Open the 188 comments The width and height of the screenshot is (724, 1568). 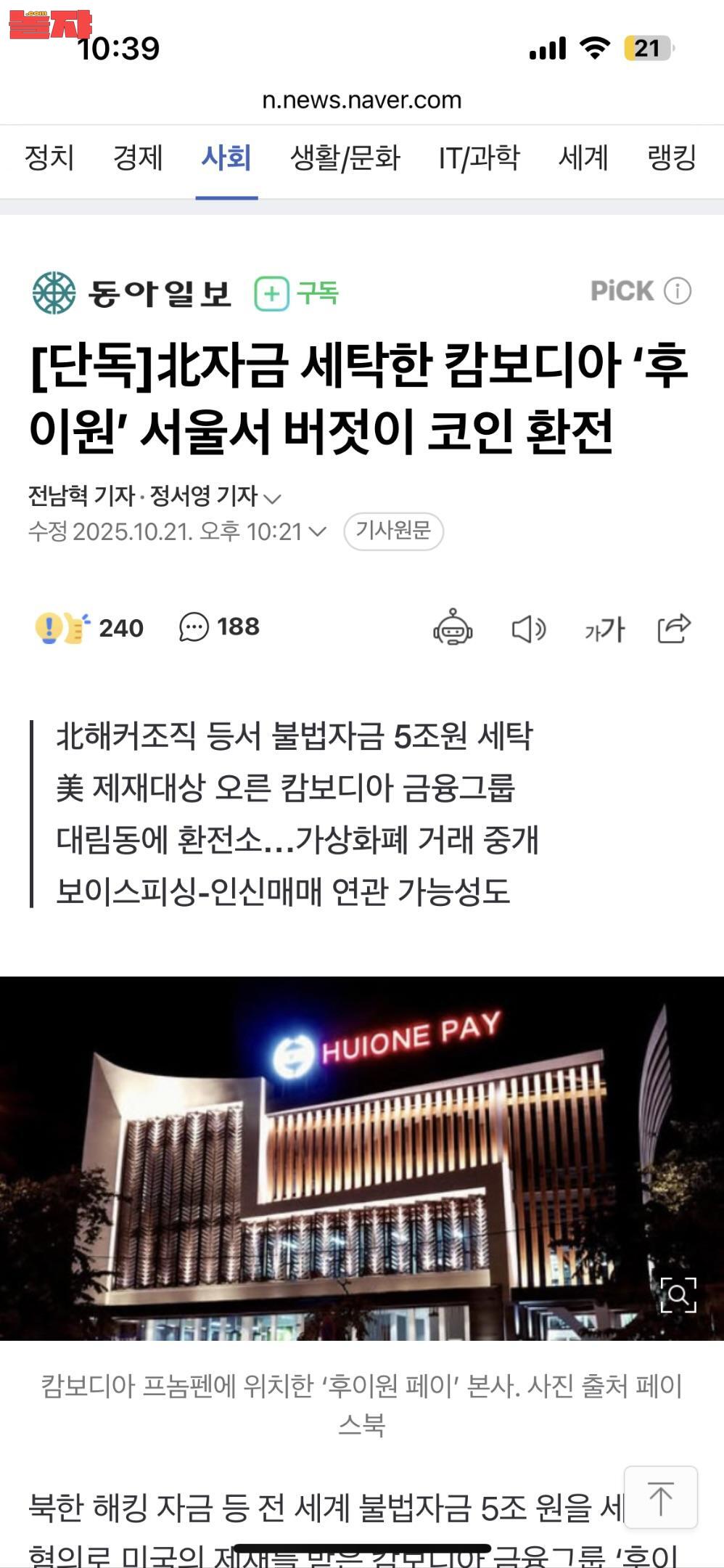pyautogui.click(x=220, y=626)
